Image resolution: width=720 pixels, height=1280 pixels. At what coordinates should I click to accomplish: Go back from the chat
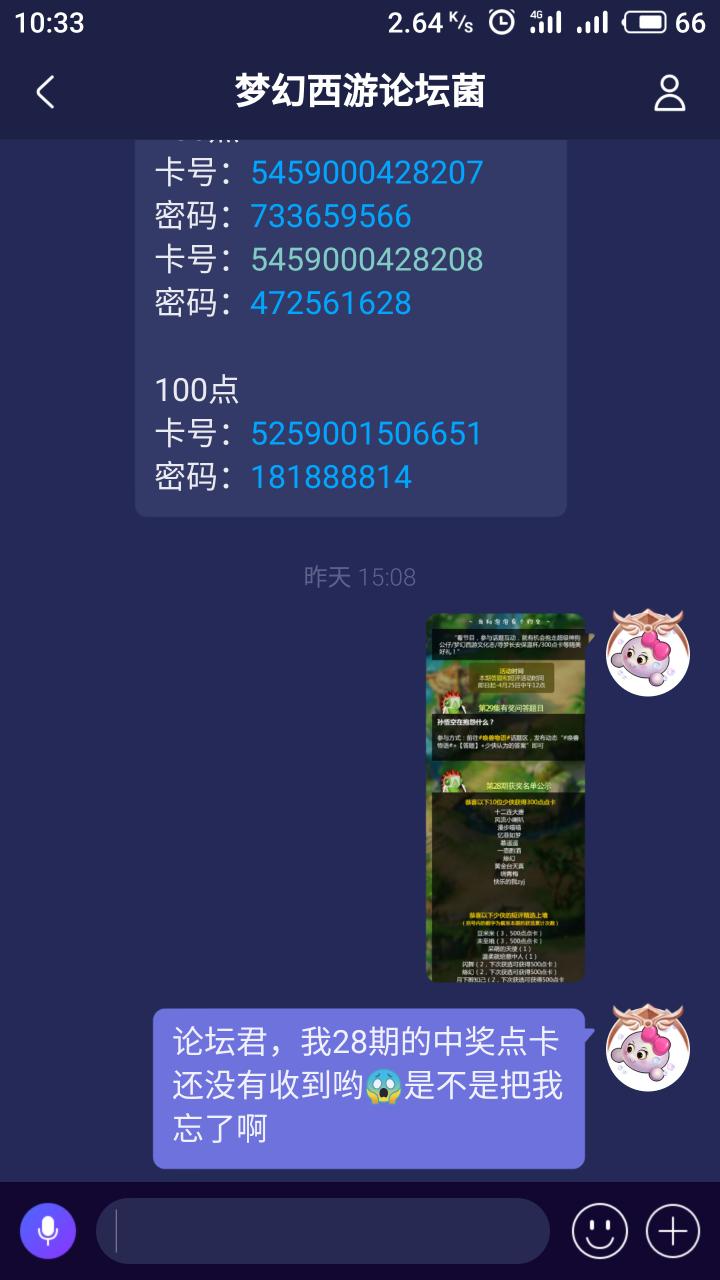coord(45,92)
